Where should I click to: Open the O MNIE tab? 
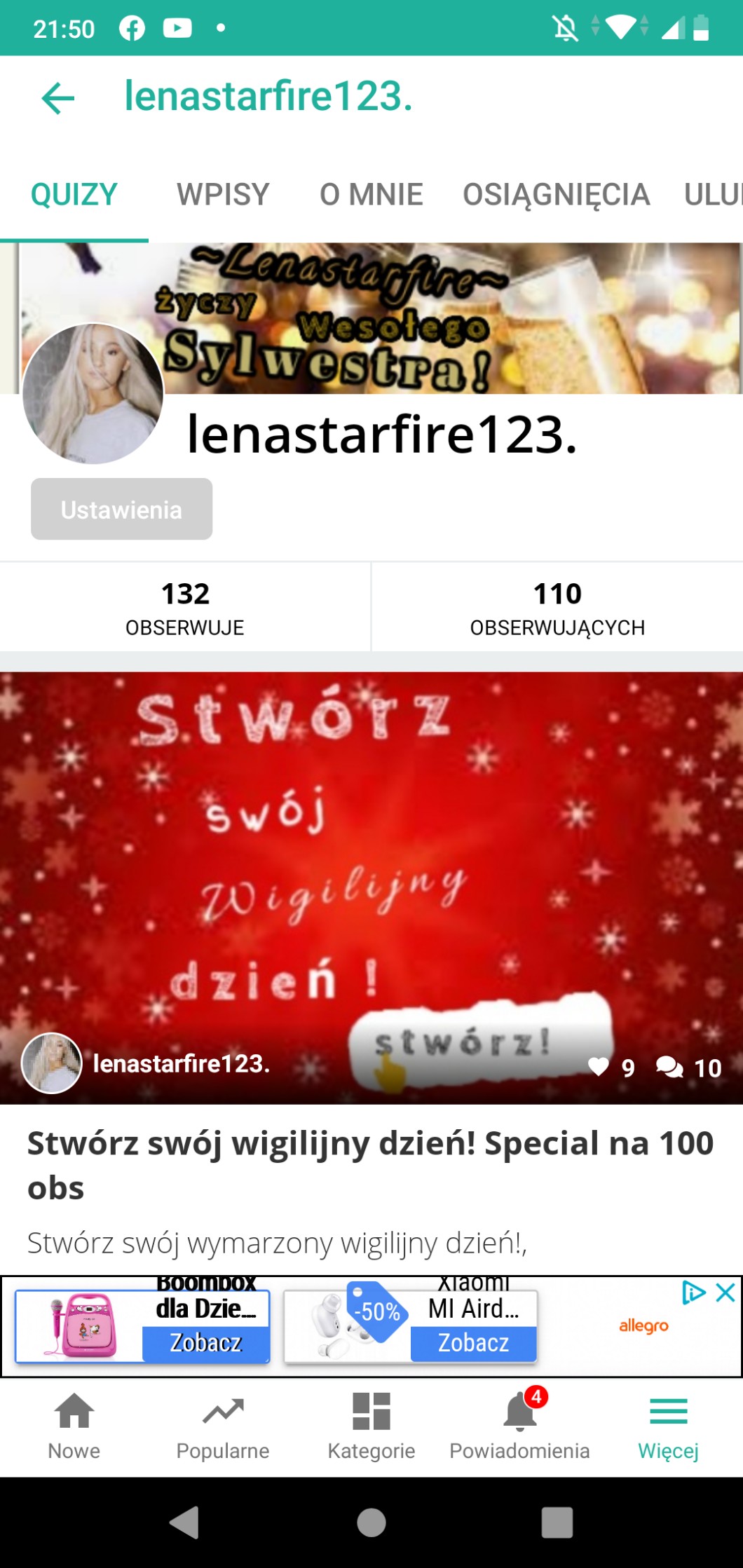point(371,194)
